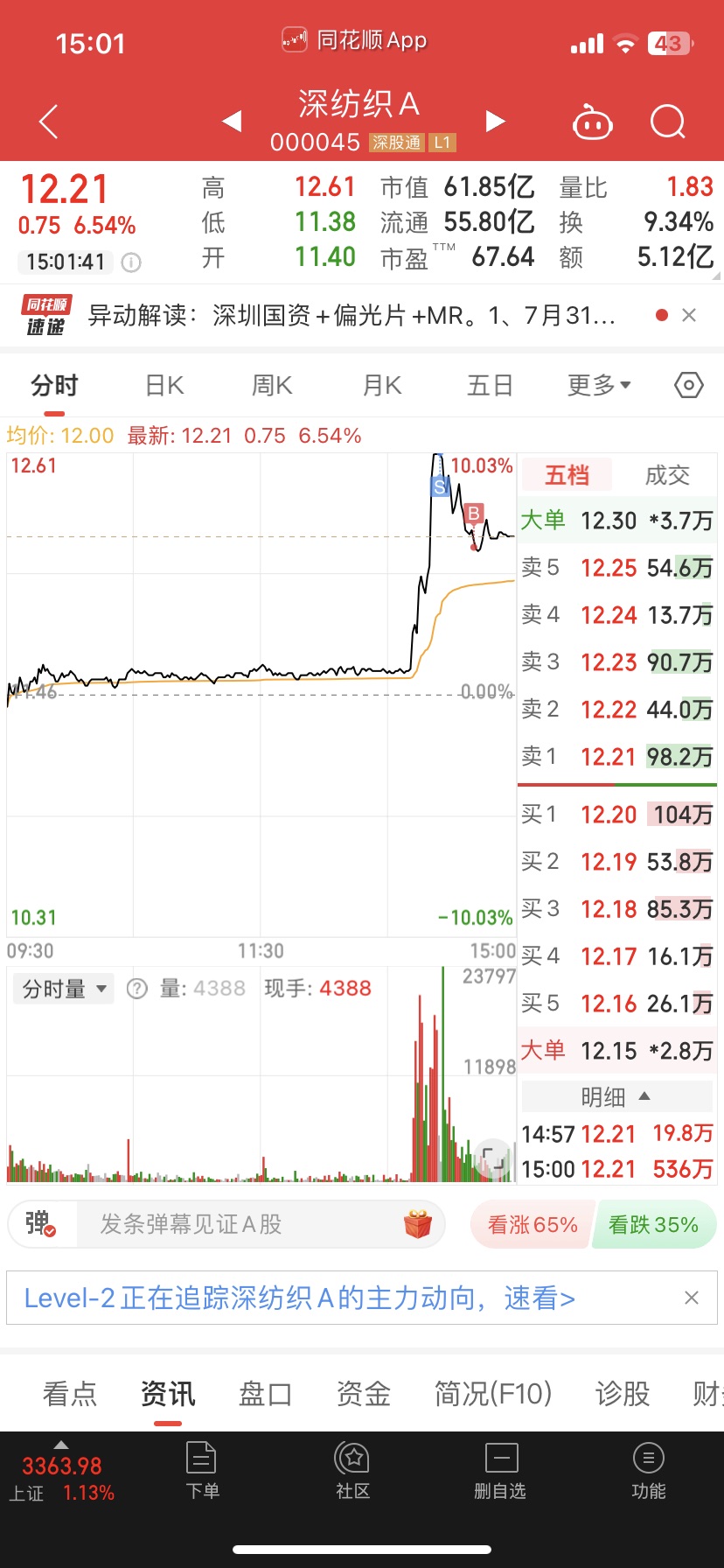Viewport: 724px width, 1568px height.
Task: Switch to 盘口 section tab
Action: tap(265, 1393)
